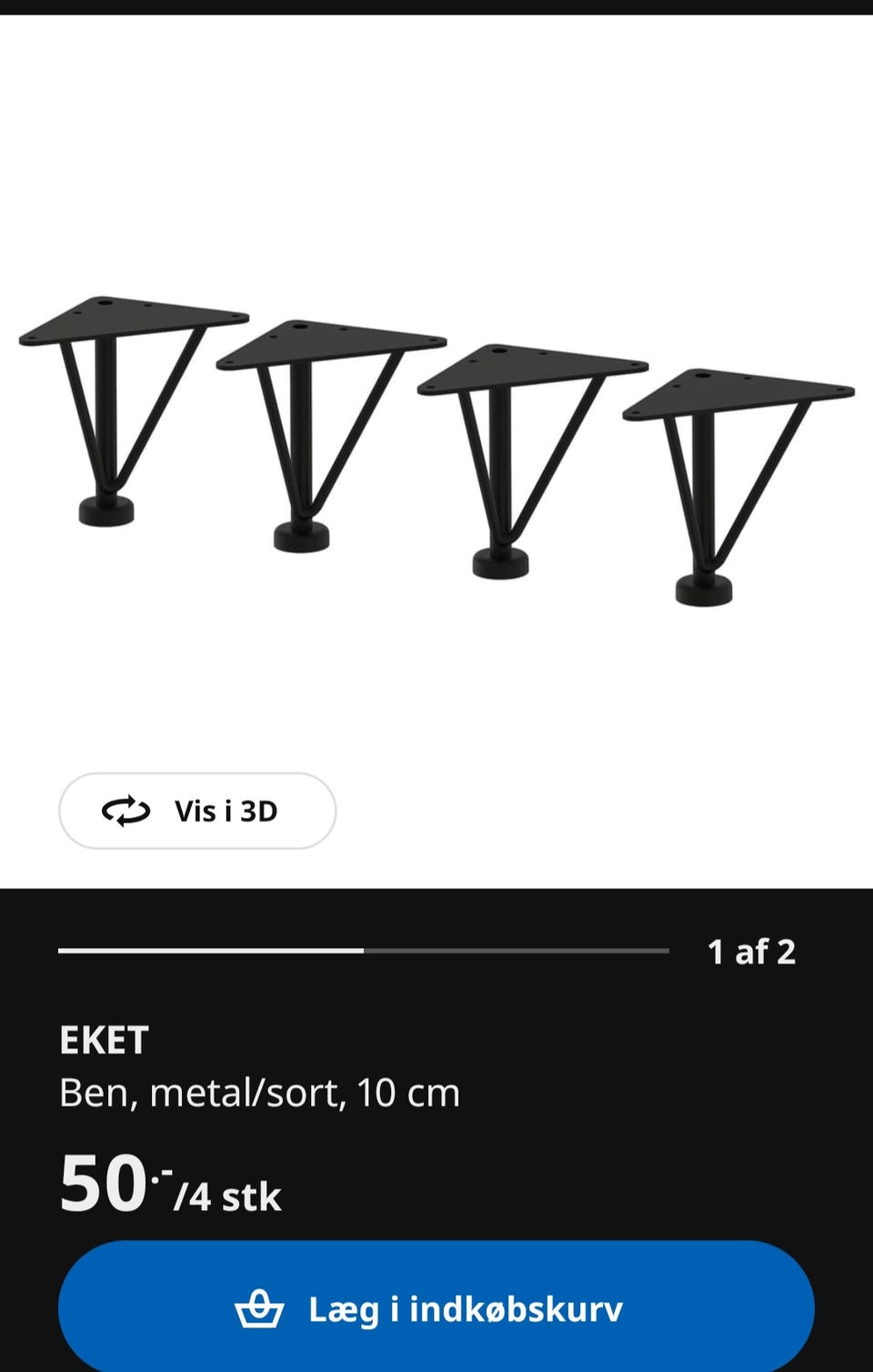Add EKET legs via Læg i indkøbskurv
This screenshot has height=1372, width=873.
(436, 1307)
